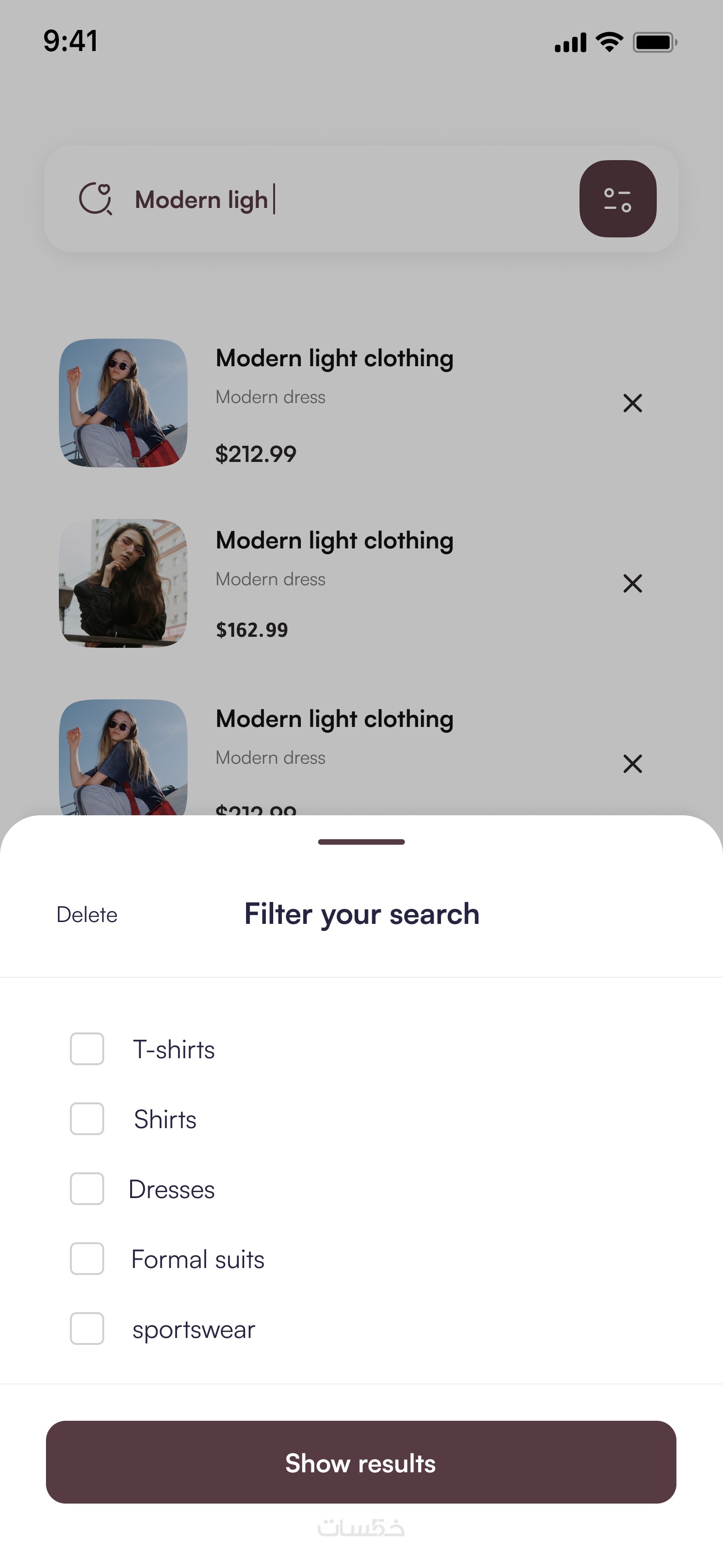The image size is (723, 1568).
Task: Clear filters with the Delete button
Action: [x=87, y=914]
